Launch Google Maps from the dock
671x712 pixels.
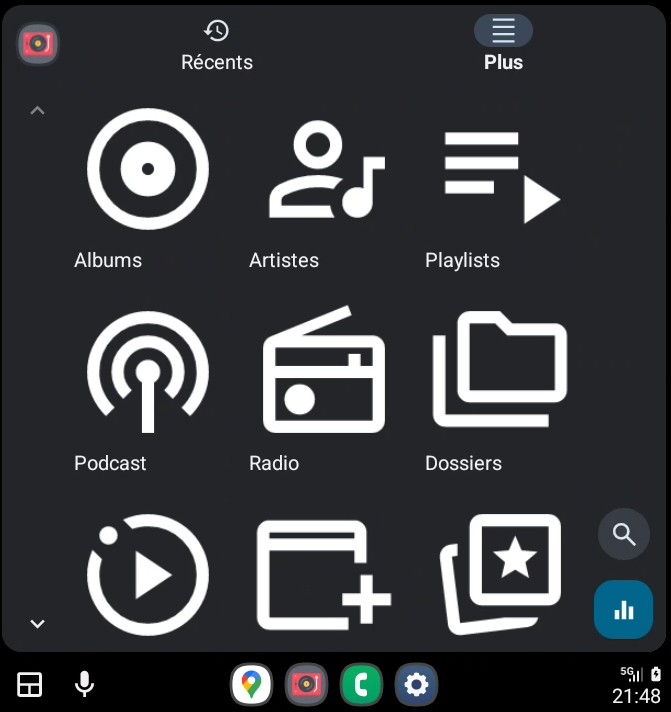[252, 685]
